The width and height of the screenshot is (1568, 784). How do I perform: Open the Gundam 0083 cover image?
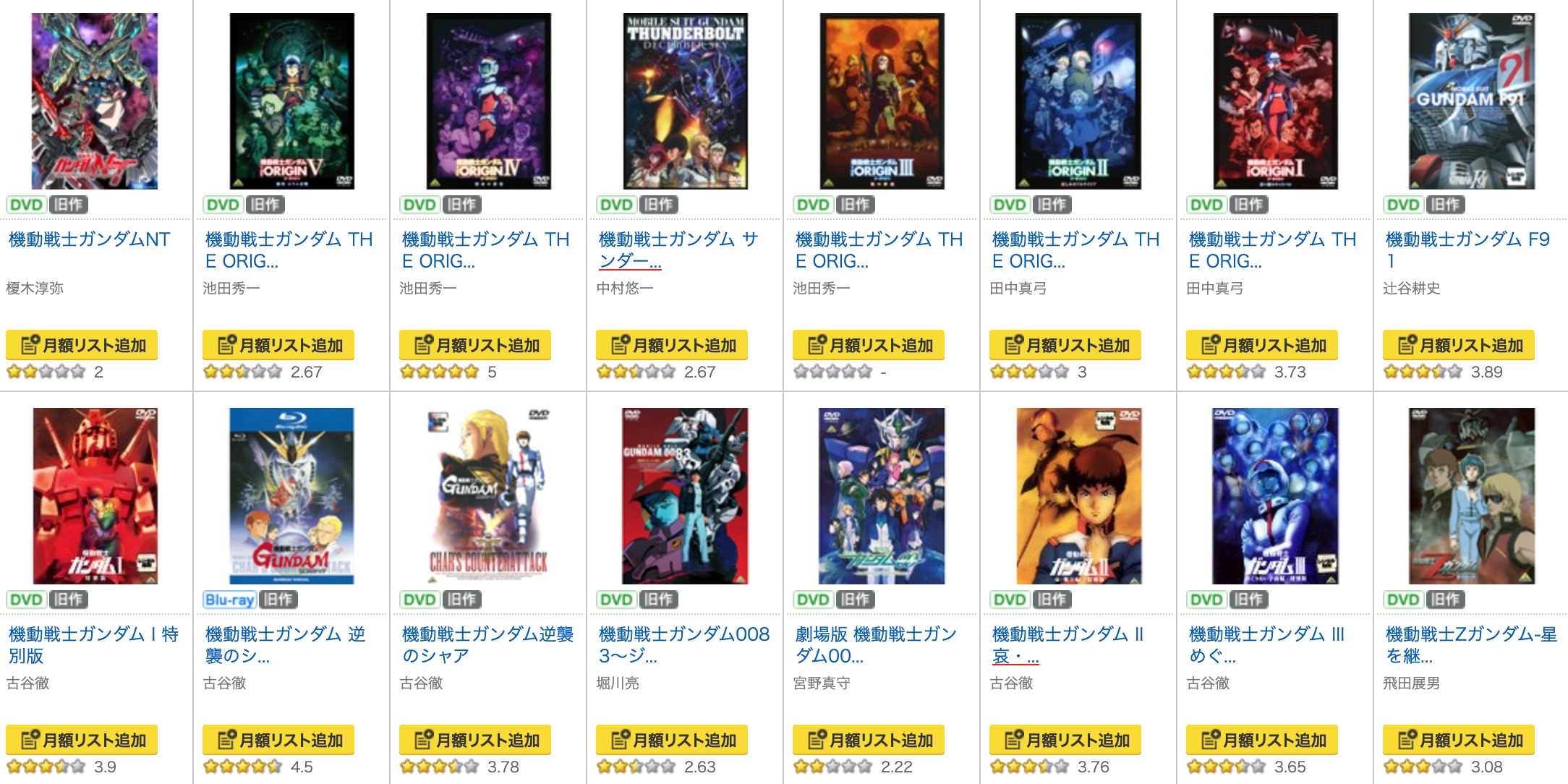click(685, 496)
